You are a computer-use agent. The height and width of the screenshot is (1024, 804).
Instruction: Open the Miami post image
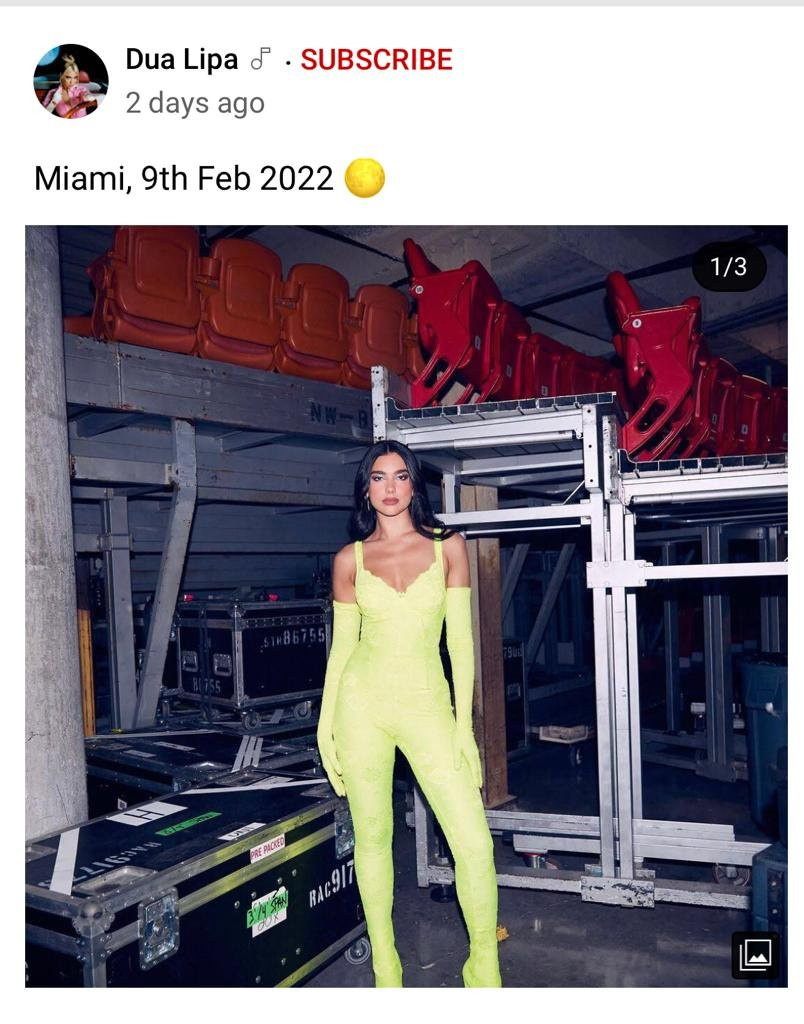(x=405, y=605)
